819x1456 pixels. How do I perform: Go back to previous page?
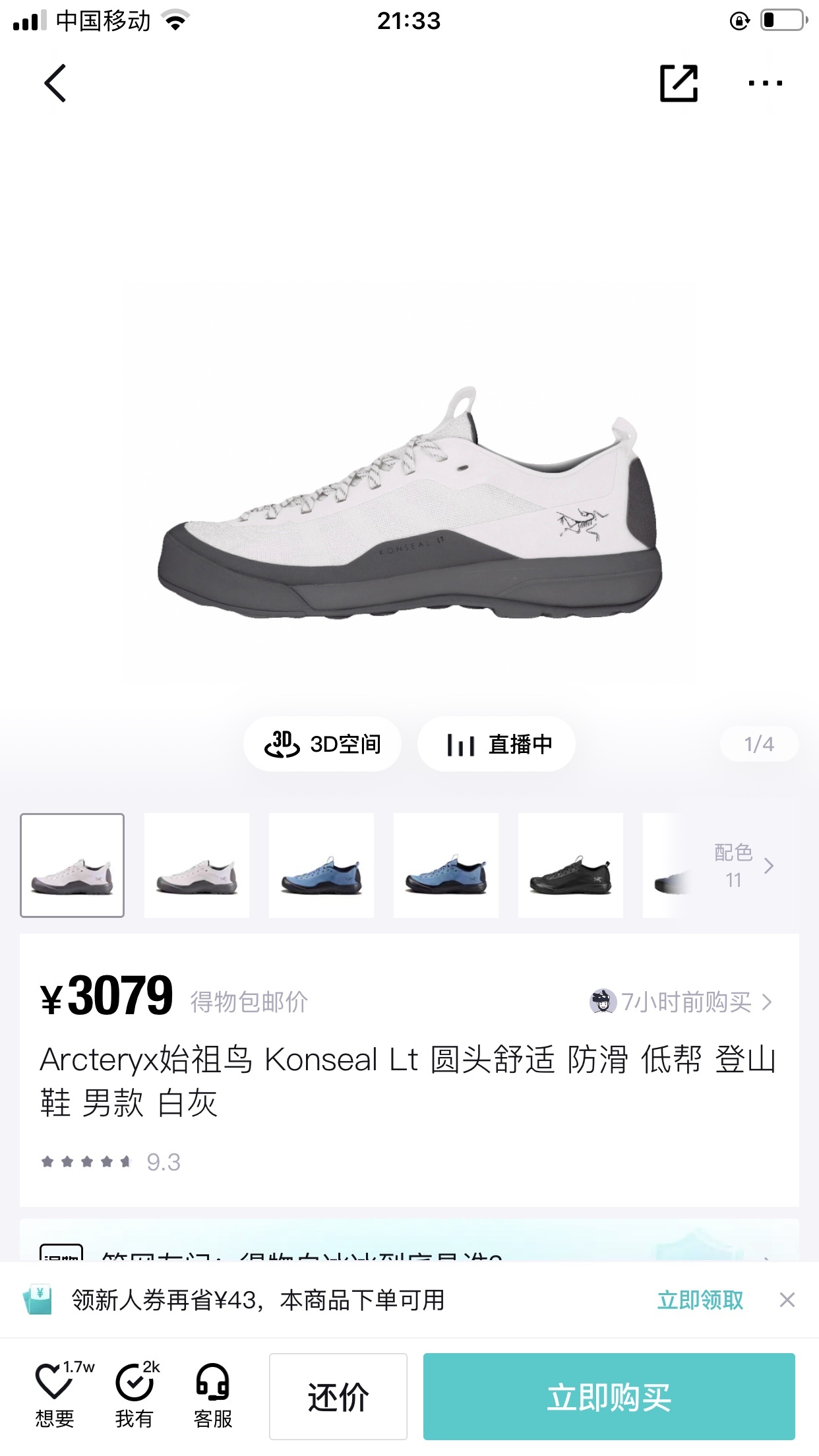point(55,83)
